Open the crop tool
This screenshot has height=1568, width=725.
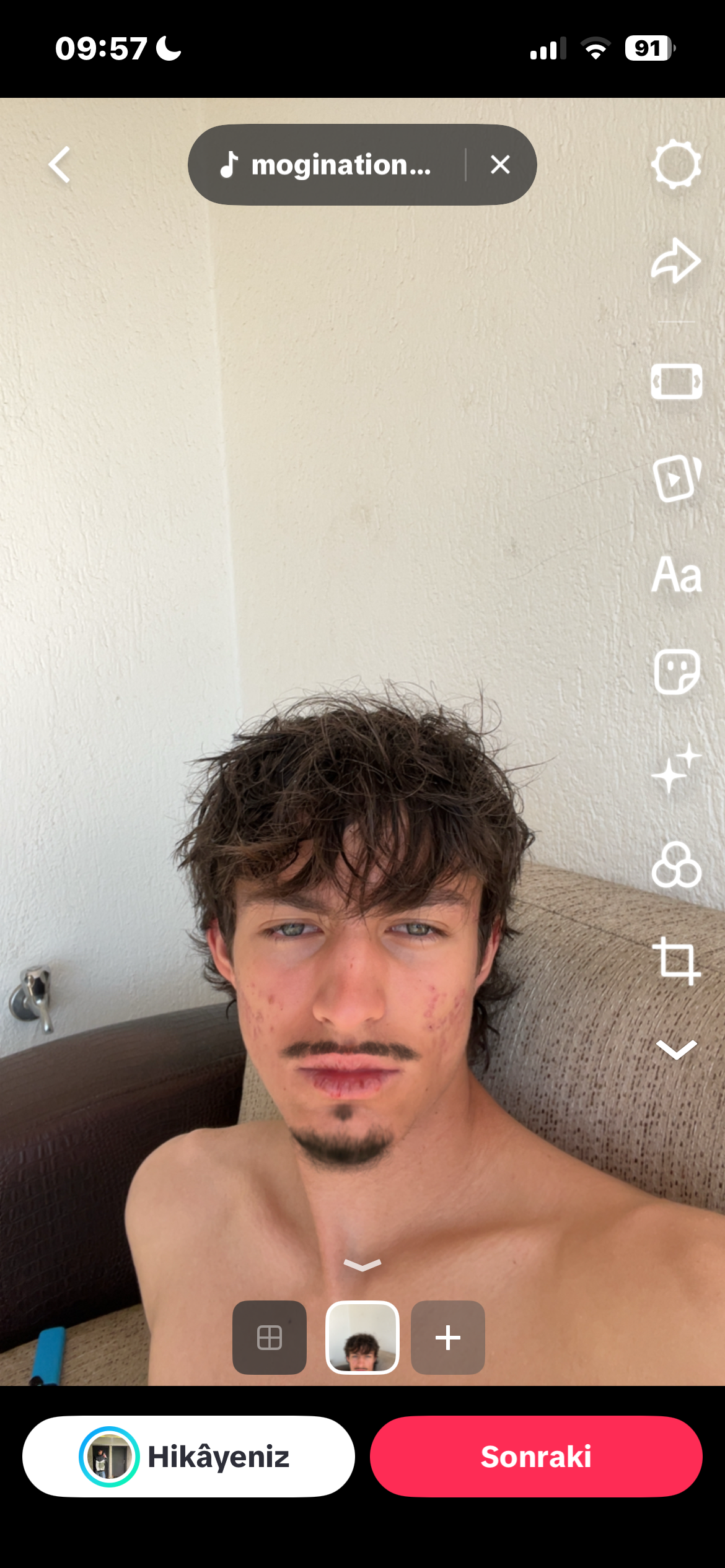(676, 961)
